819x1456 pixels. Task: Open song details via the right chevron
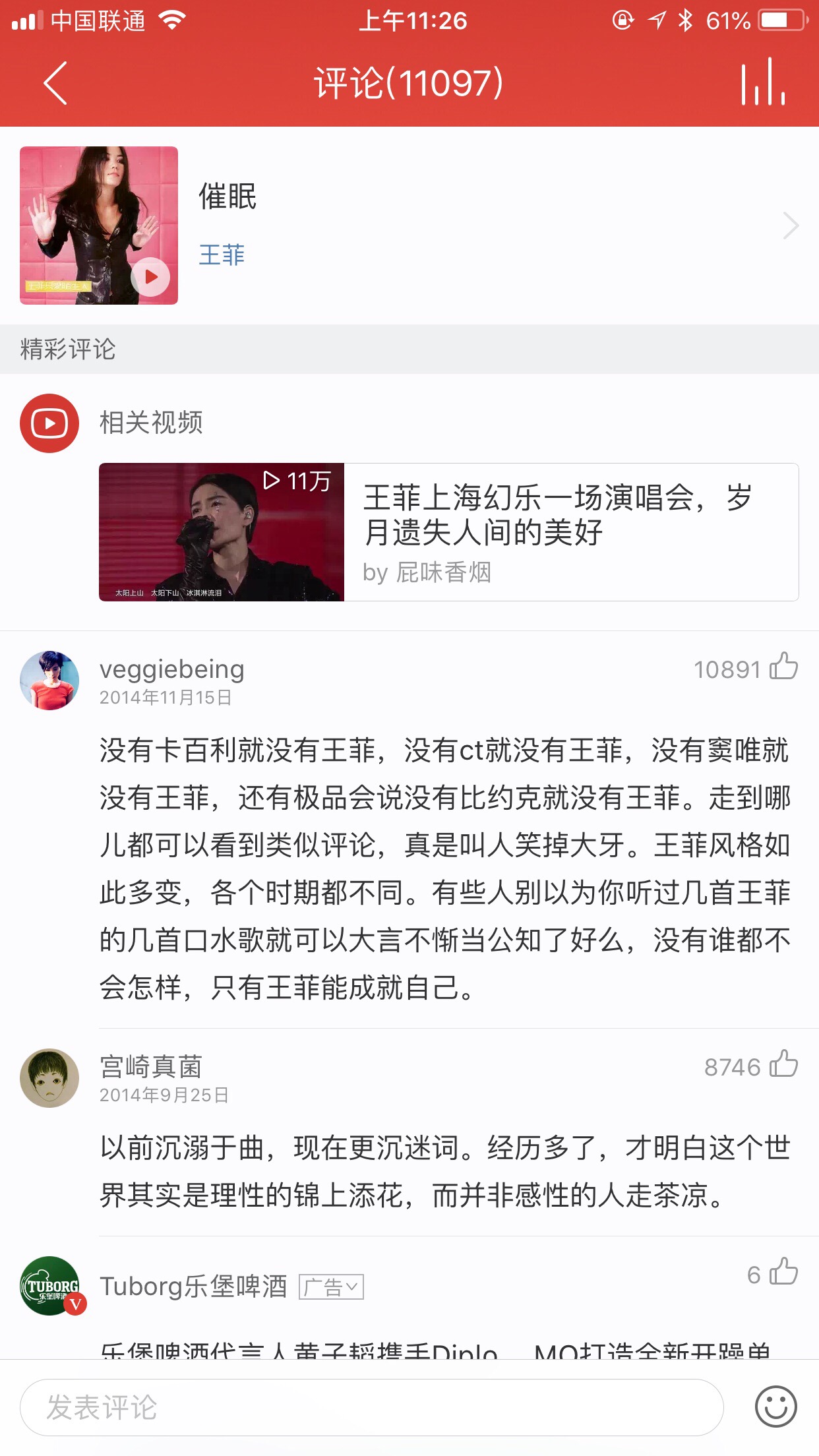[791, 226]
